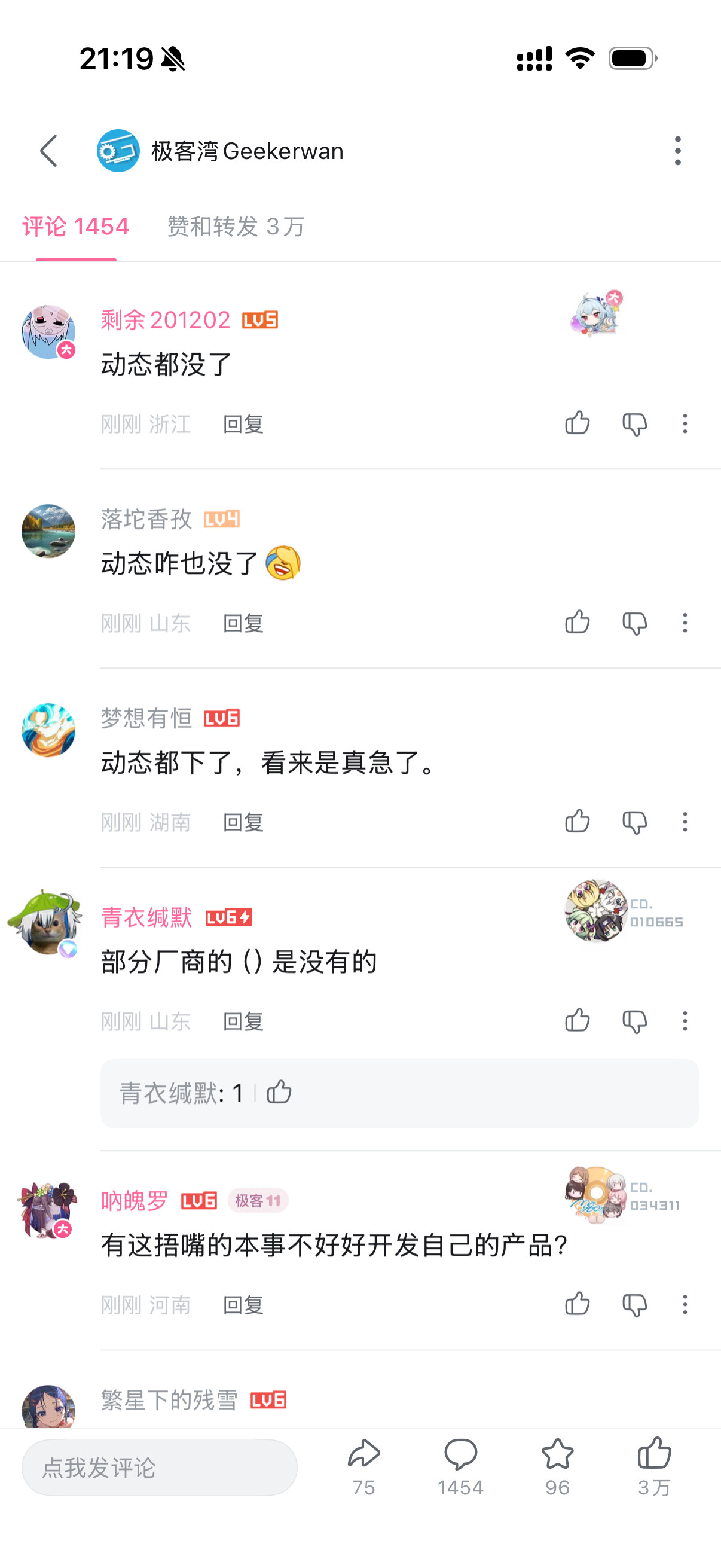Viewport: 721px width, 1568px height.
Task: Switch to the 赞和转发 tab
Action: [236, 226]
